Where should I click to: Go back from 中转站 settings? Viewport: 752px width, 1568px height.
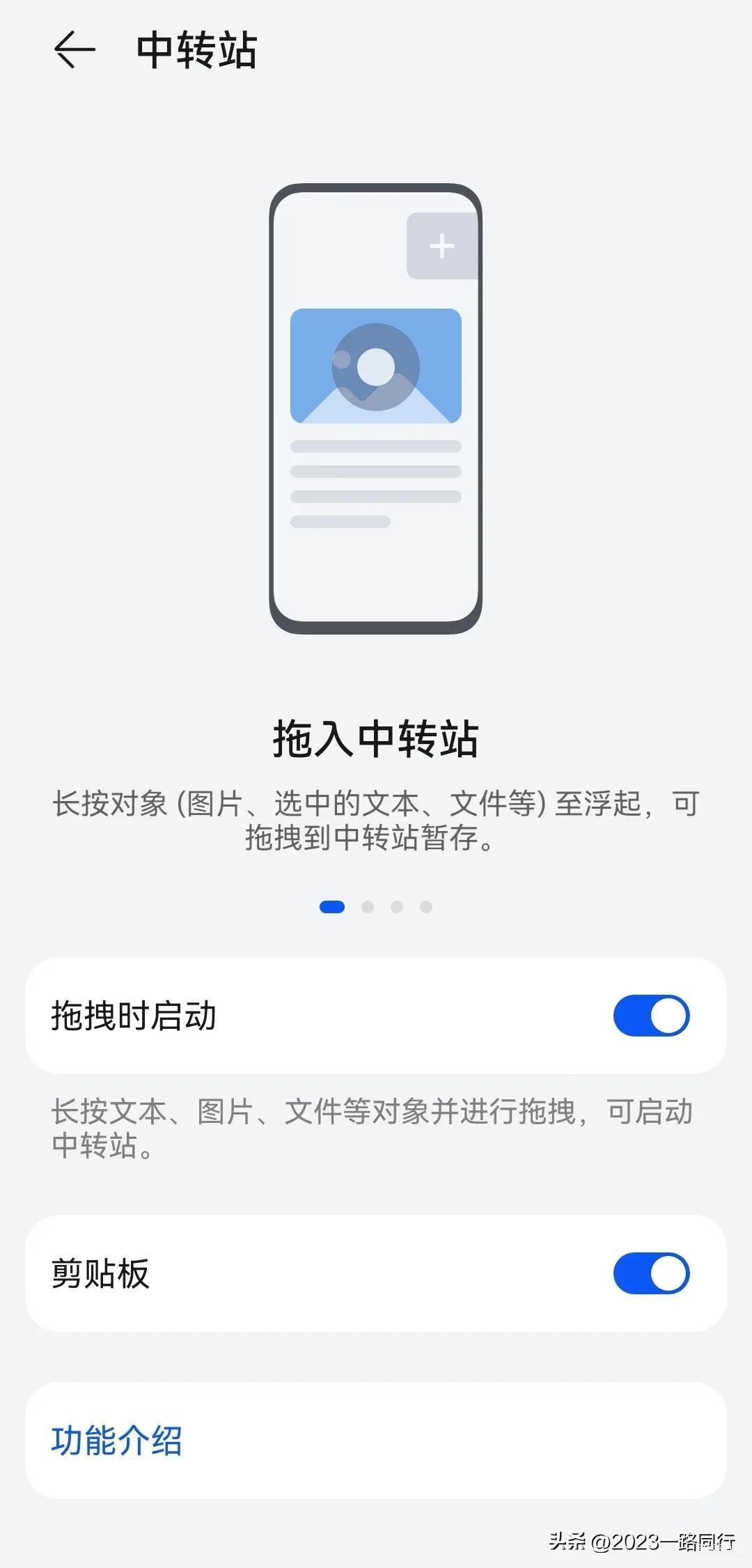coord(74,50)
